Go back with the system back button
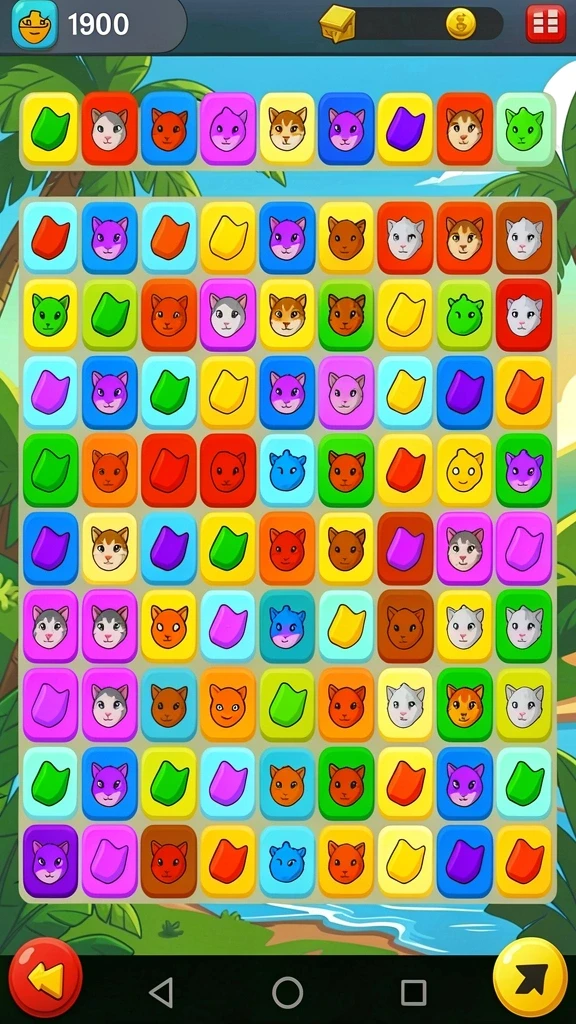 pos(161,993)
